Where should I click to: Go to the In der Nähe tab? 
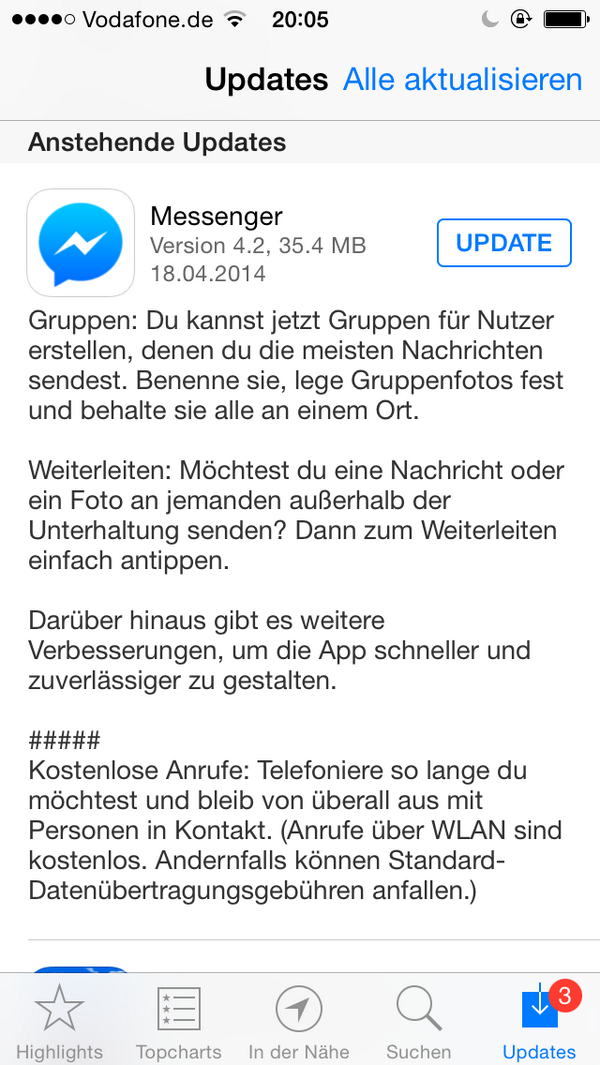click(x=299, y=1021)
